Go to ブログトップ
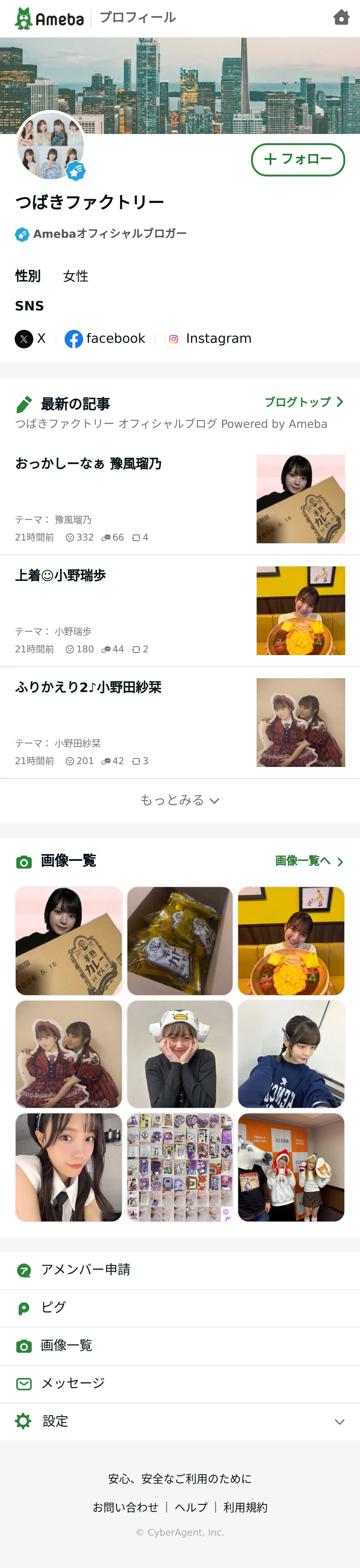This screenshot has width=360, height=1568. click(303, 402)
